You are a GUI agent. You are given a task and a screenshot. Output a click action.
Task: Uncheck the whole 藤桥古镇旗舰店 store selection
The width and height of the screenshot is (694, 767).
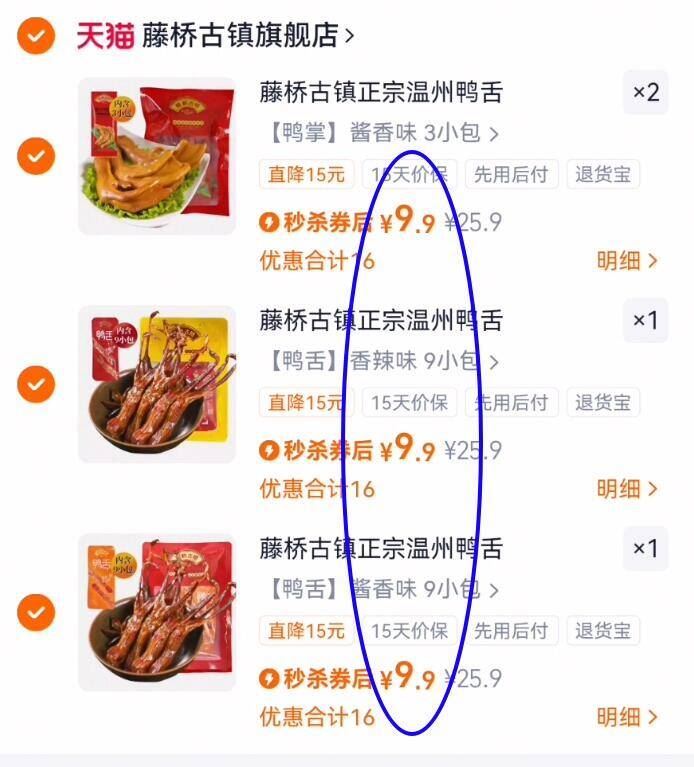(36, 37)
